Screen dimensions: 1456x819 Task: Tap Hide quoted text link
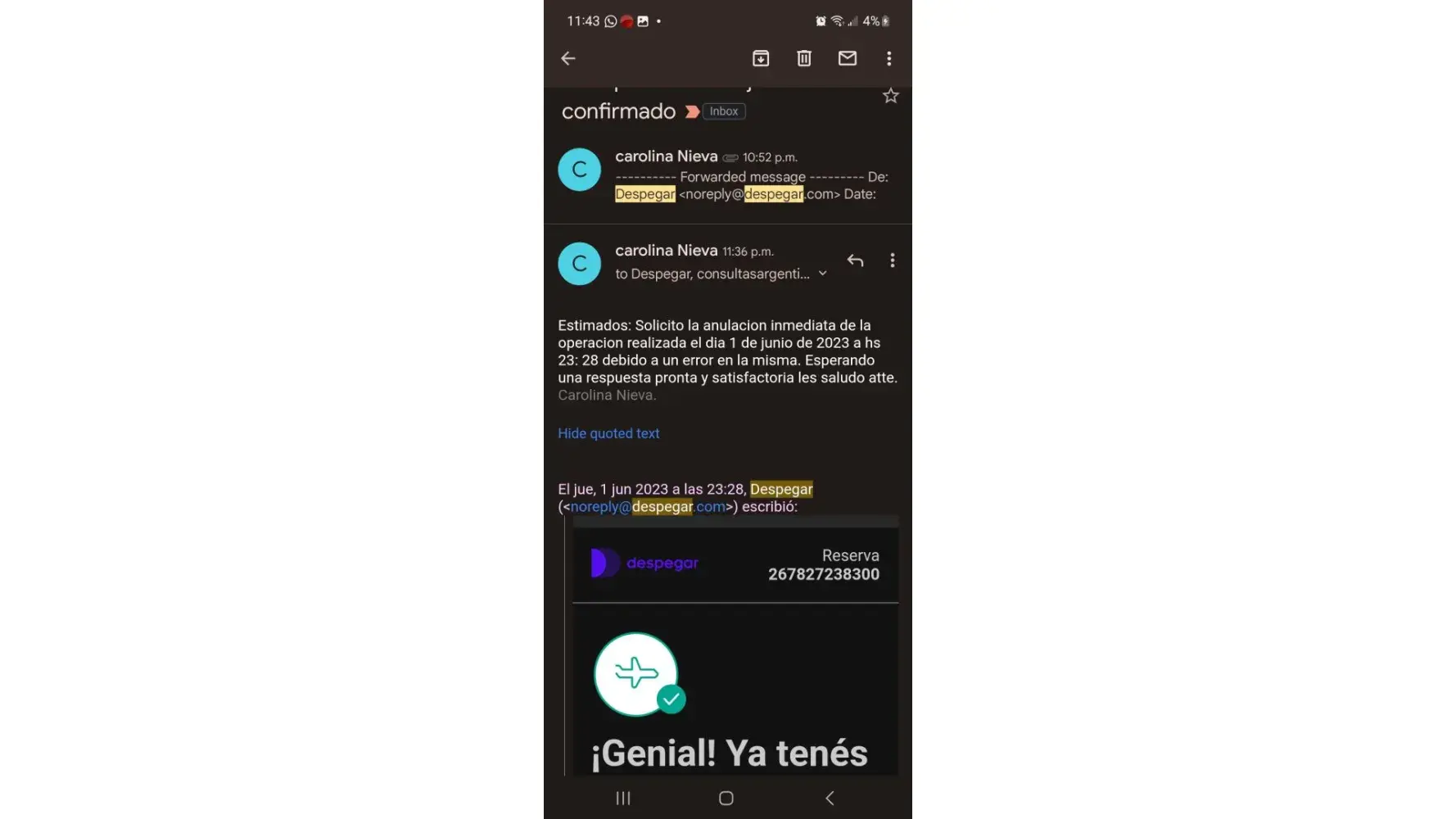click(x=608, y=433)
